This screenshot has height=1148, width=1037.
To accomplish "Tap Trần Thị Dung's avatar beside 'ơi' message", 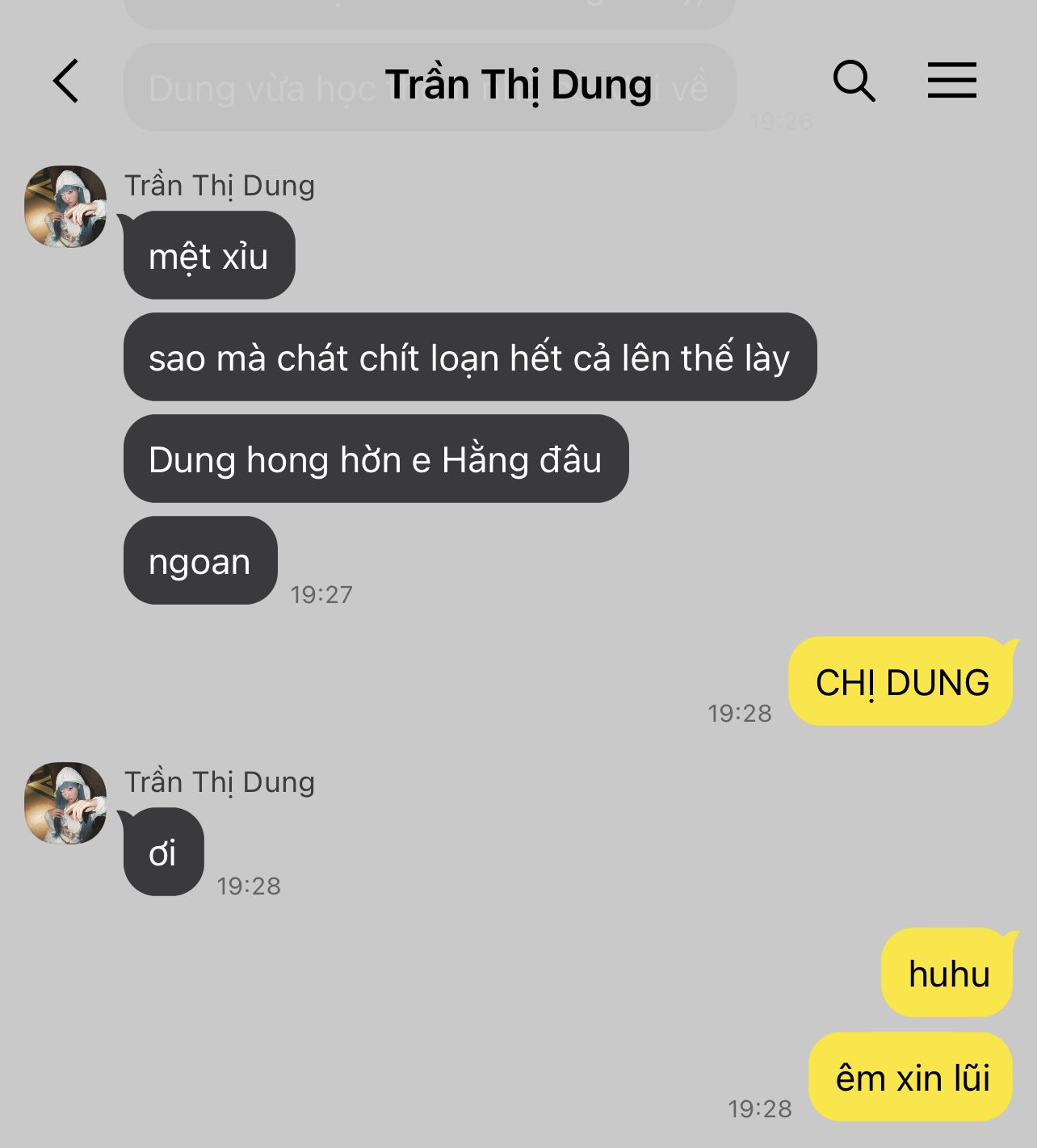I will 65,803.
